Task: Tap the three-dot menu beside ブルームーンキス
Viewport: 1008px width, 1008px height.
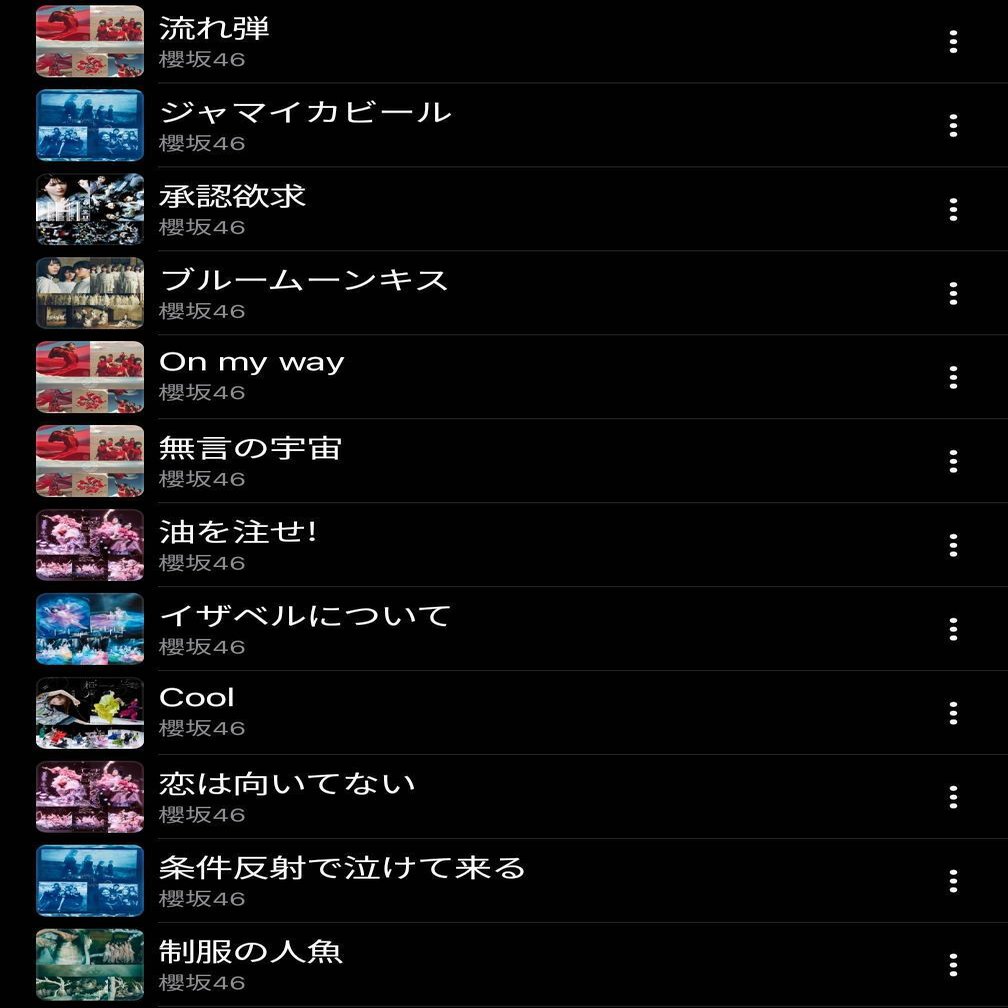Action: [953, 294]
